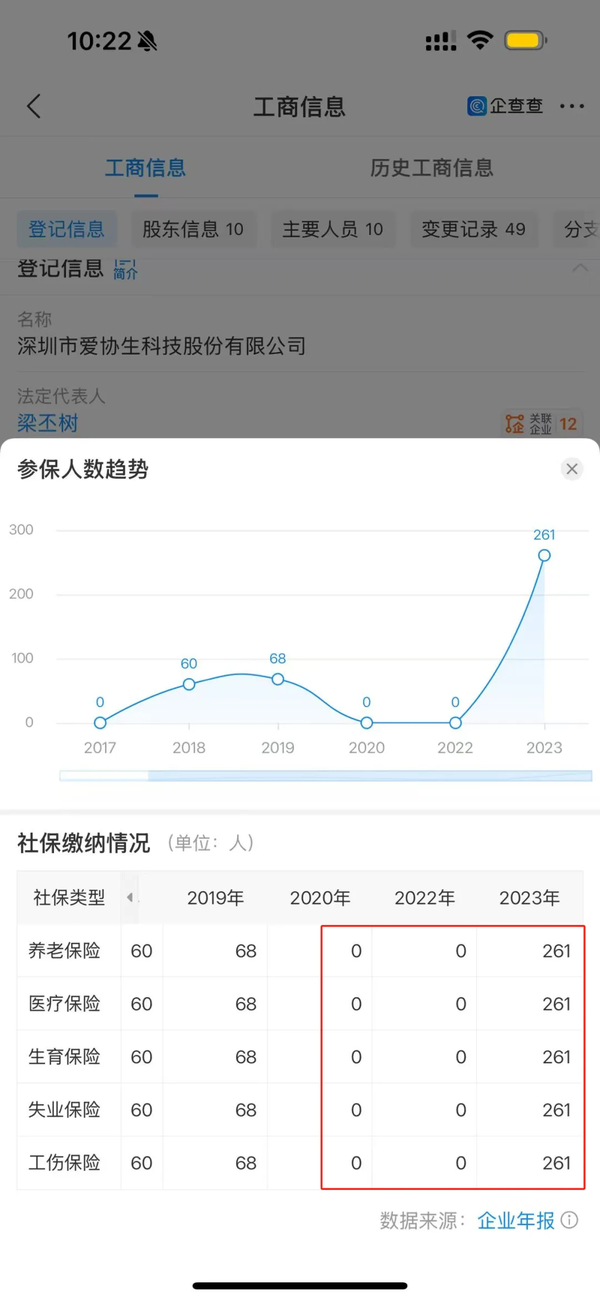Tap the info icon beside 企业年报

click(x=569, y=1221)
